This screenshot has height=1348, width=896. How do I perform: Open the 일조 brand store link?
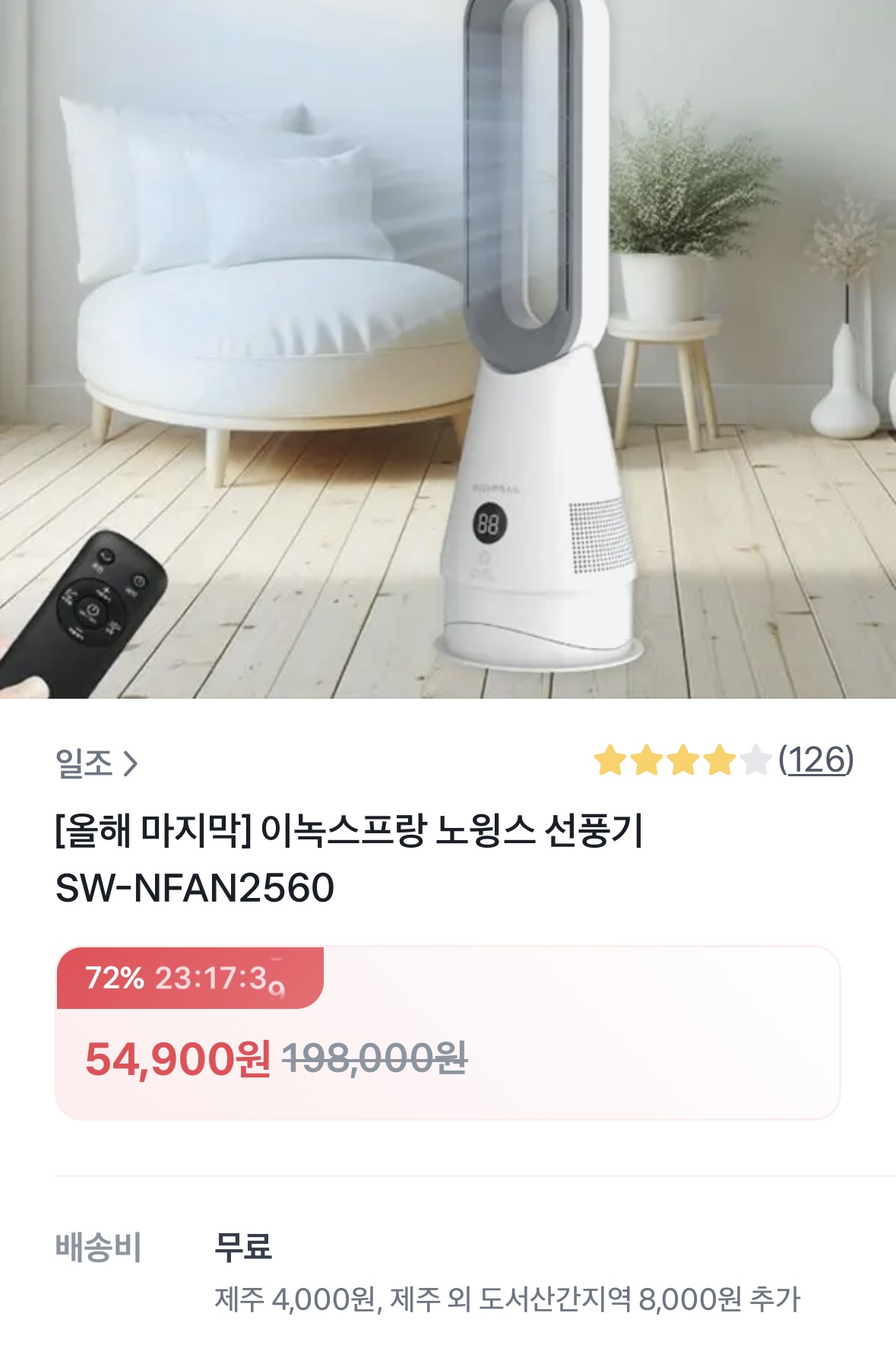[96, 763]
